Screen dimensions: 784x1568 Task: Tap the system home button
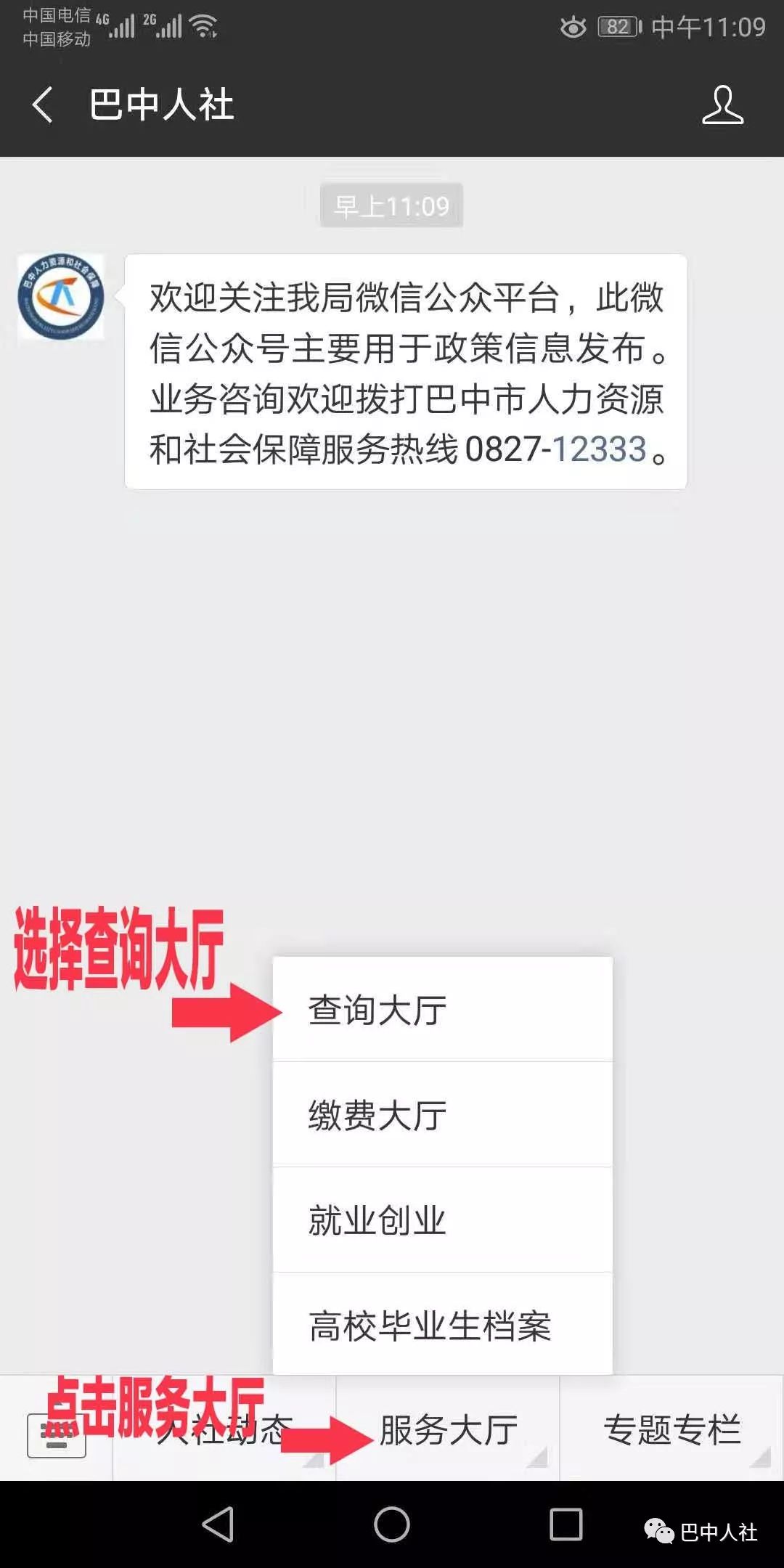(x=392, y=1524)
